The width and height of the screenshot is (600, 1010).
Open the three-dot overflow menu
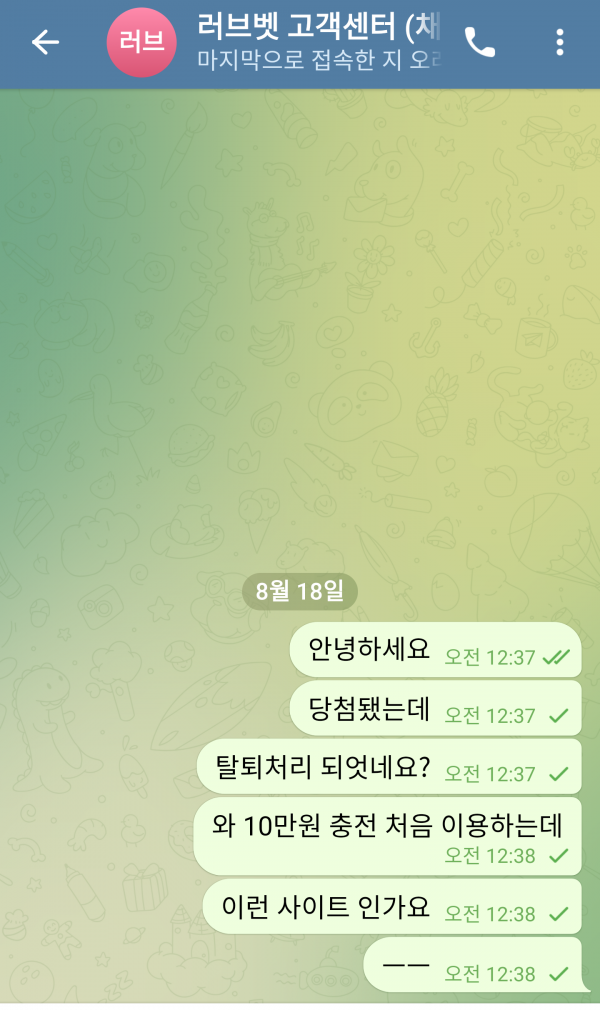click(x=559, y=42)
